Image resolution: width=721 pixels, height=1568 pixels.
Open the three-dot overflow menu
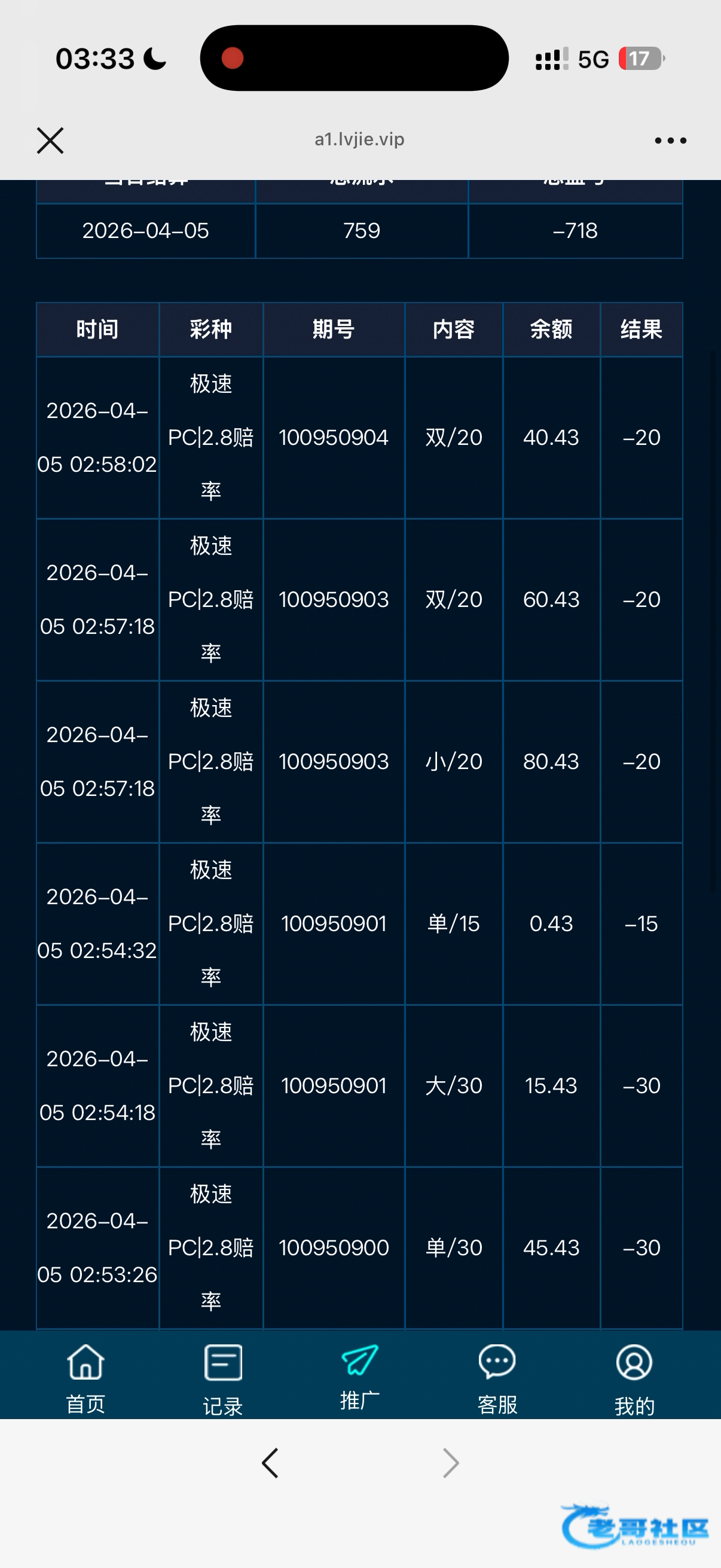670,141
